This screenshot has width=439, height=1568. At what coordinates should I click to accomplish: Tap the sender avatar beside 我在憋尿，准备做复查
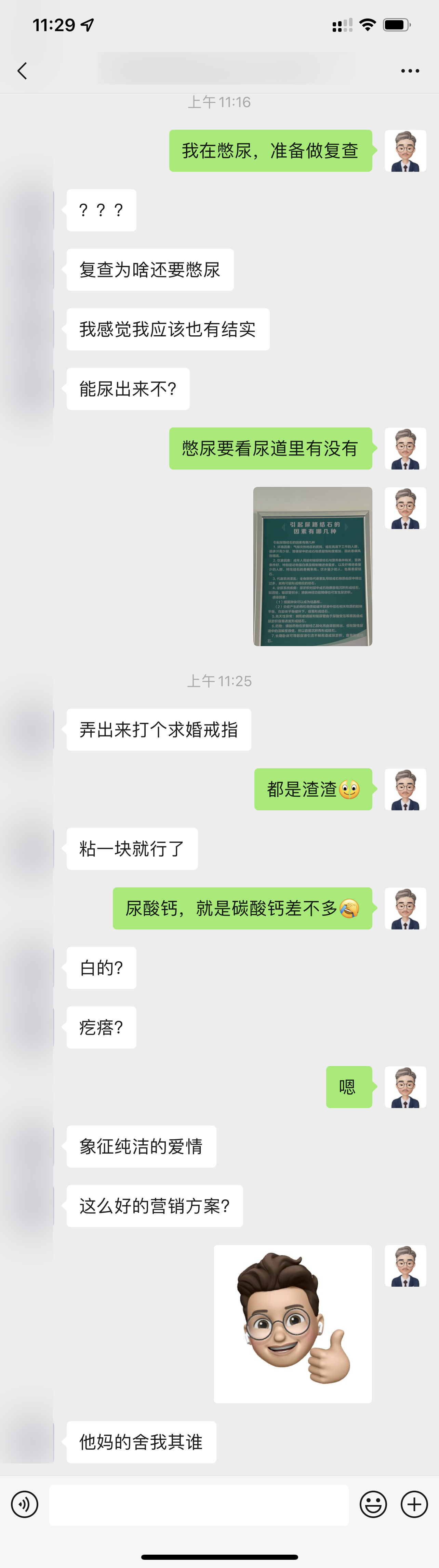(x=405, y=150)
